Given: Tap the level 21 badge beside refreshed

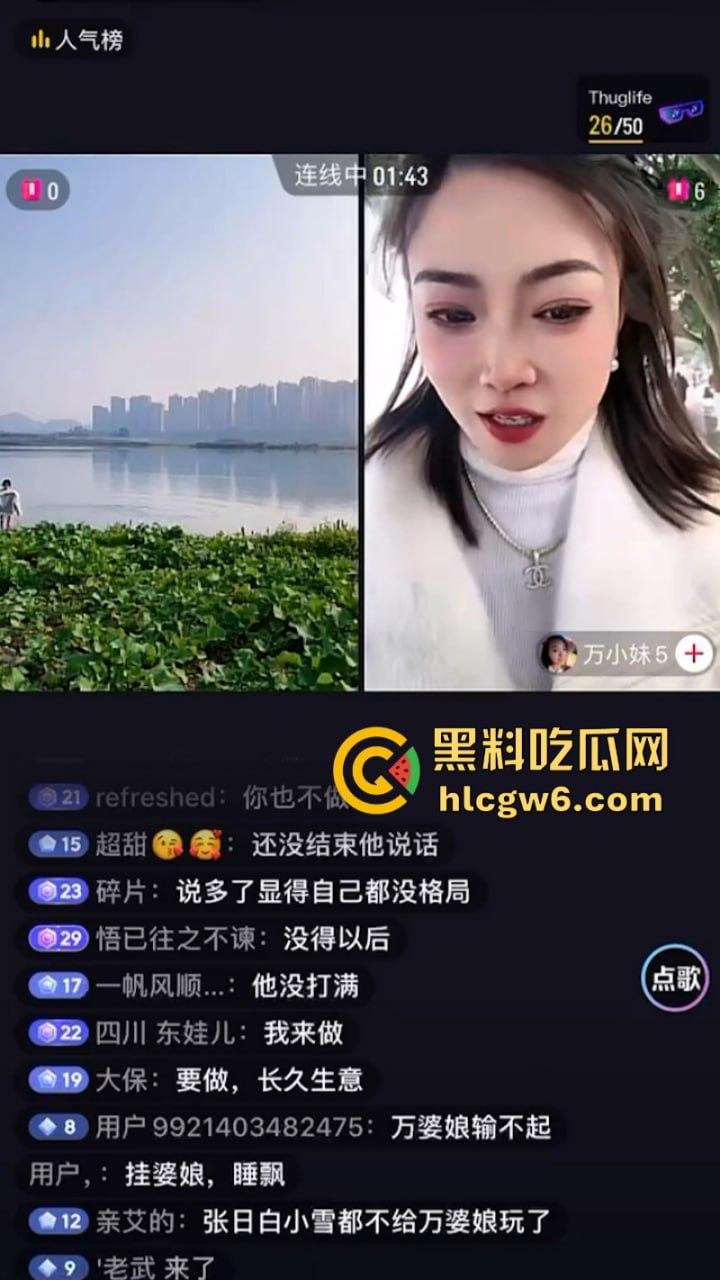Looking at the screenshot, I should 57,796.
